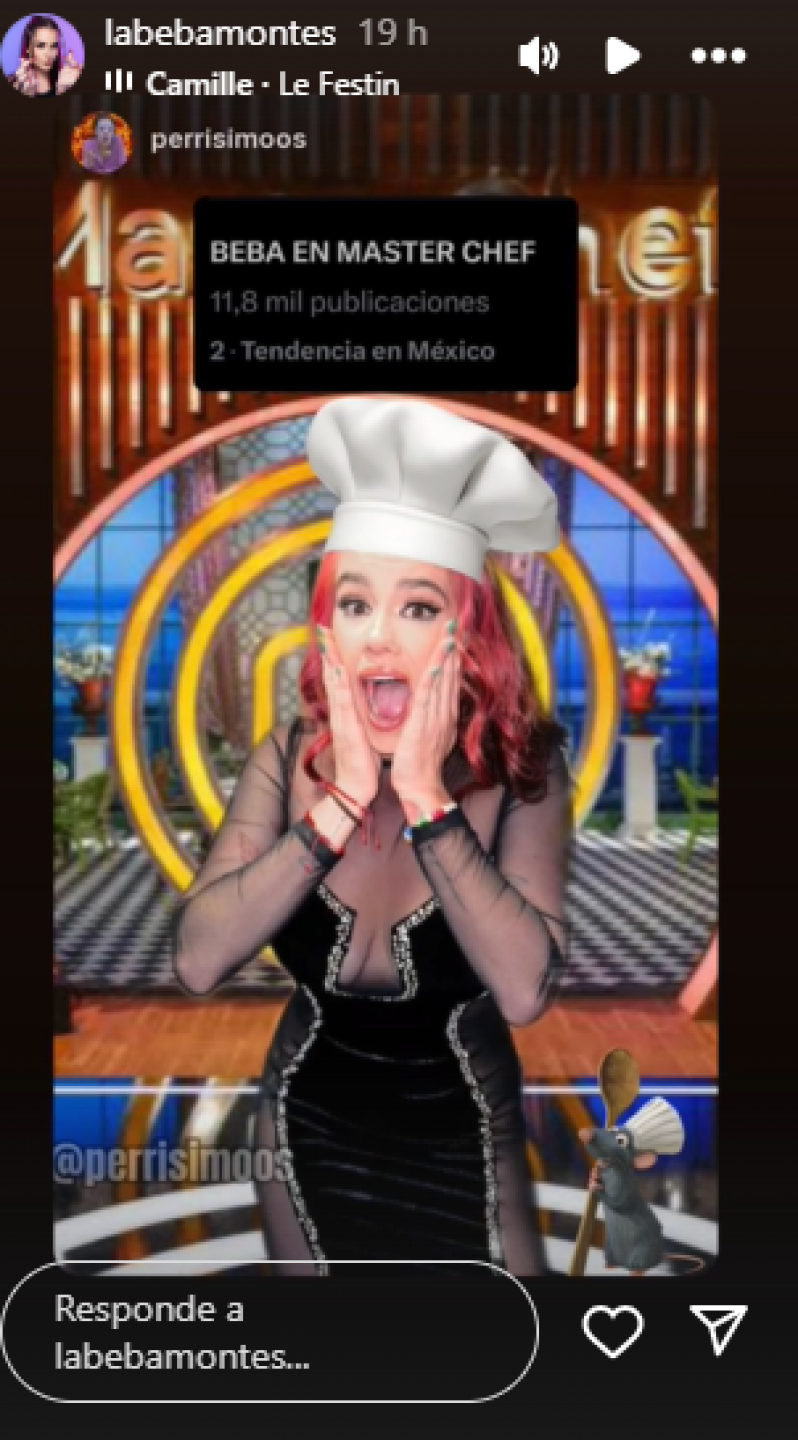The image size is (798, 1440).
Task: Mute the story sound
Action: (538, 56)
